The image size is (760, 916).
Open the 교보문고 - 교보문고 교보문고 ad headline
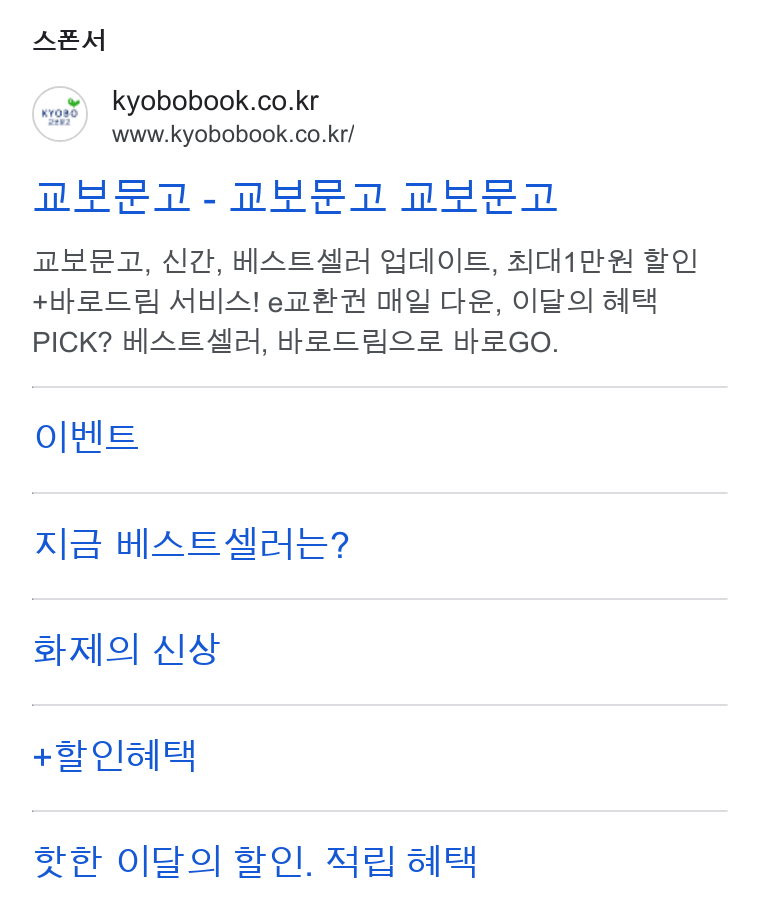(295, 196)
